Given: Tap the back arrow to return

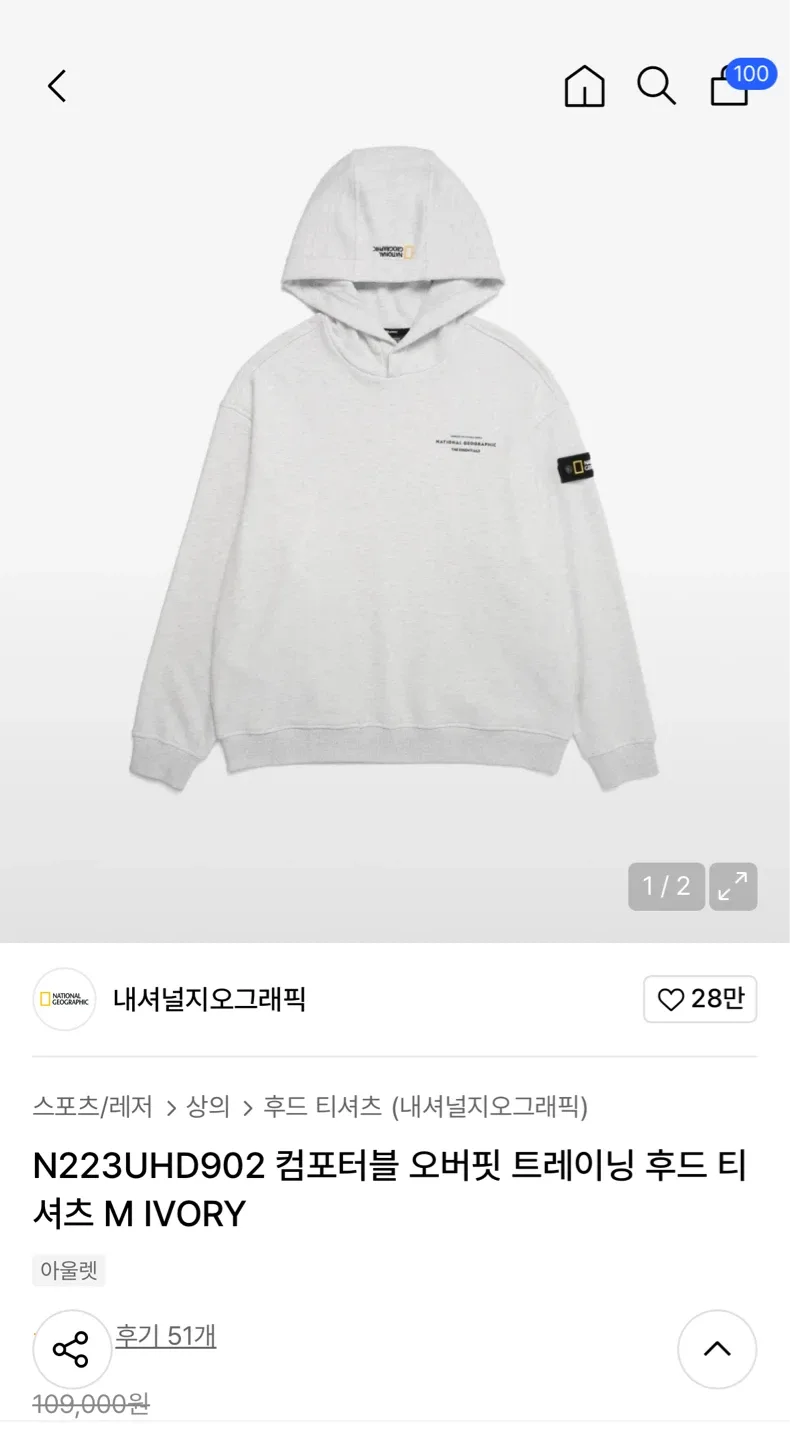Looking at the screenshot, I should (x=56, y=86).
